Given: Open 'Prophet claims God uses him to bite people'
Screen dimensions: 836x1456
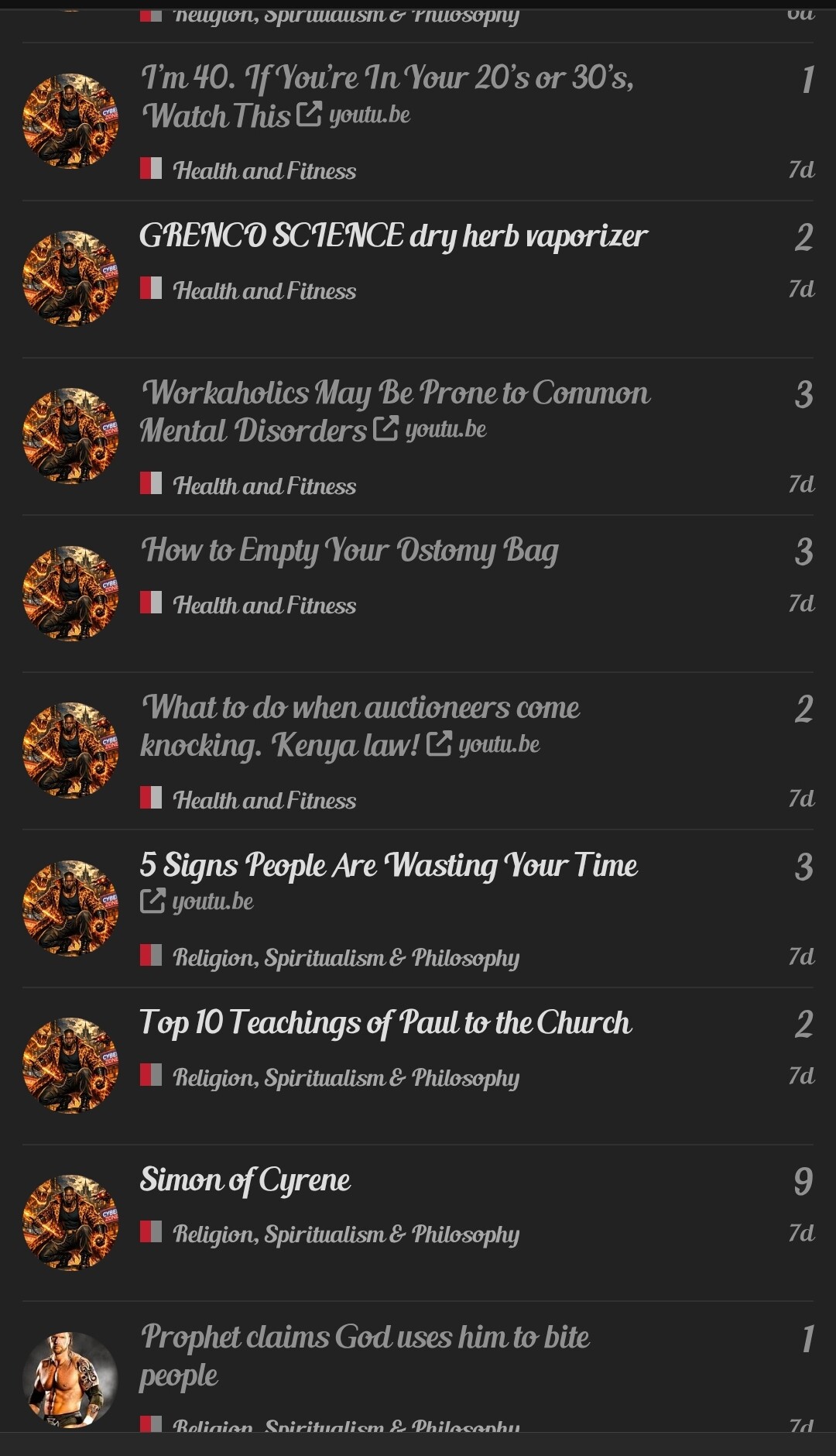Looking at the screenshot, I should pyautogui.click(x=365, y=1338).
